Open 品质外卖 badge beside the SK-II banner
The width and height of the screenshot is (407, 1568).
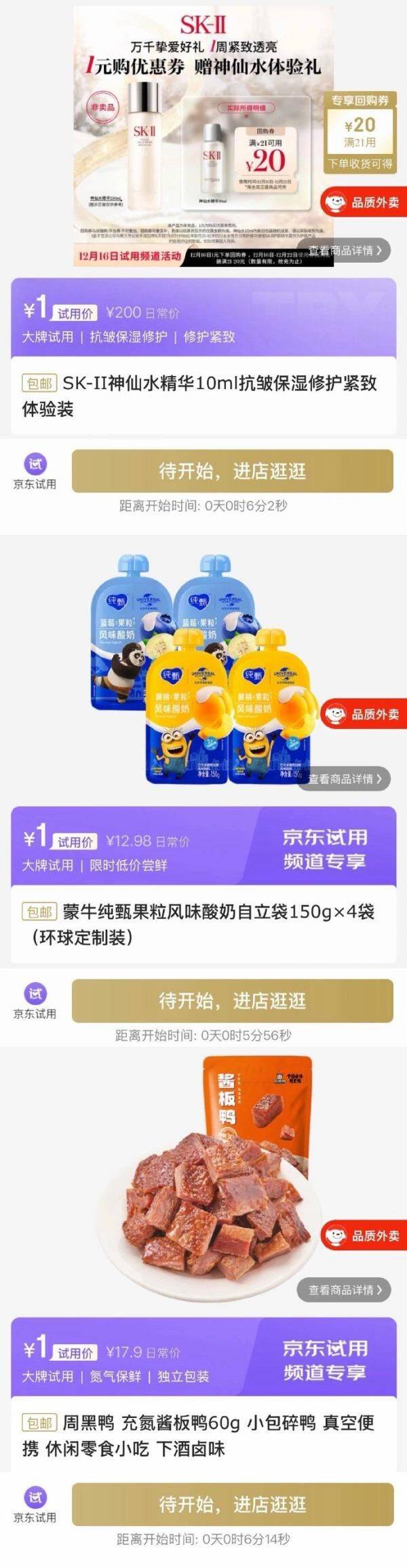pyautogui.click(x=364, y=202)
